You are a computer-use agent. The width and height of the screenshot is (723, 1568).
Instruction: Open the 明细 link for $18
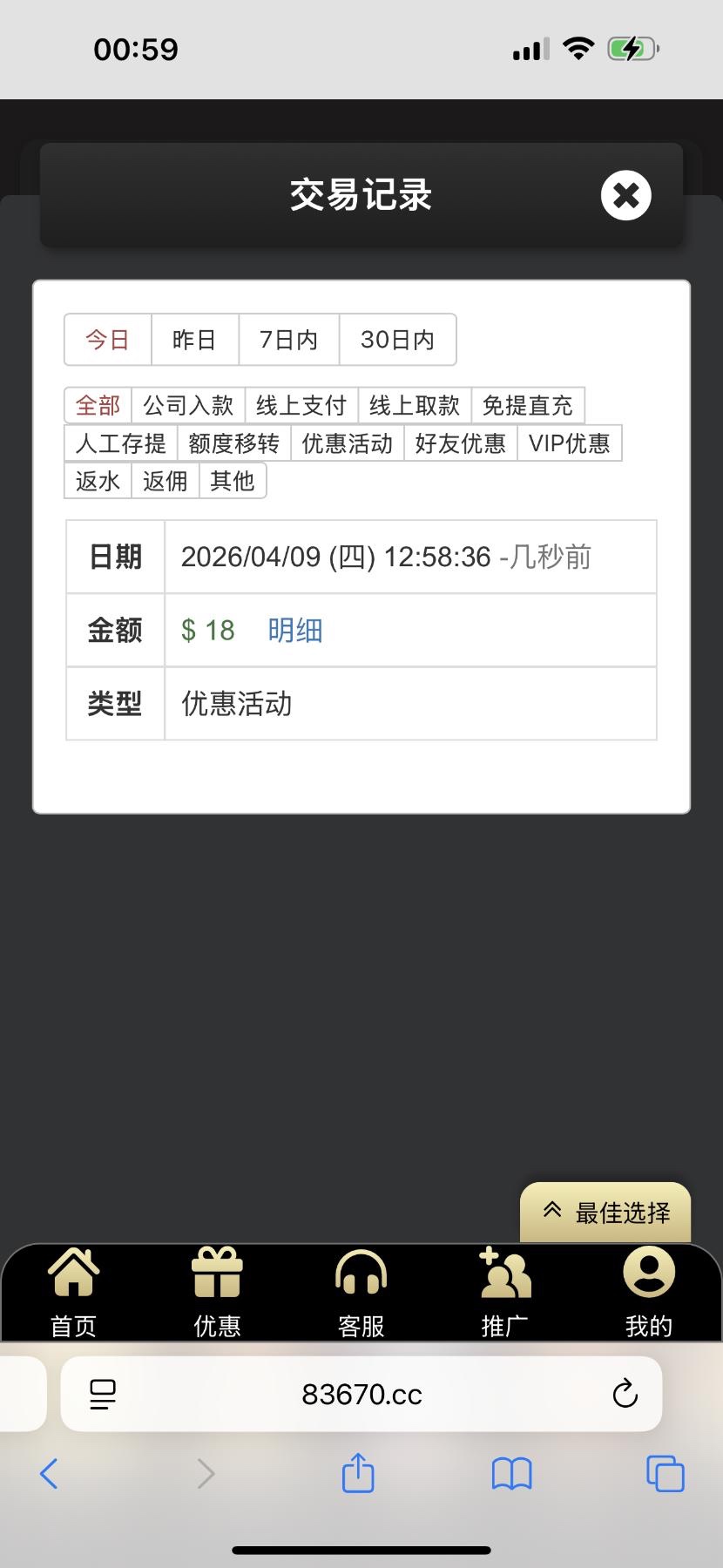point(295,630)
